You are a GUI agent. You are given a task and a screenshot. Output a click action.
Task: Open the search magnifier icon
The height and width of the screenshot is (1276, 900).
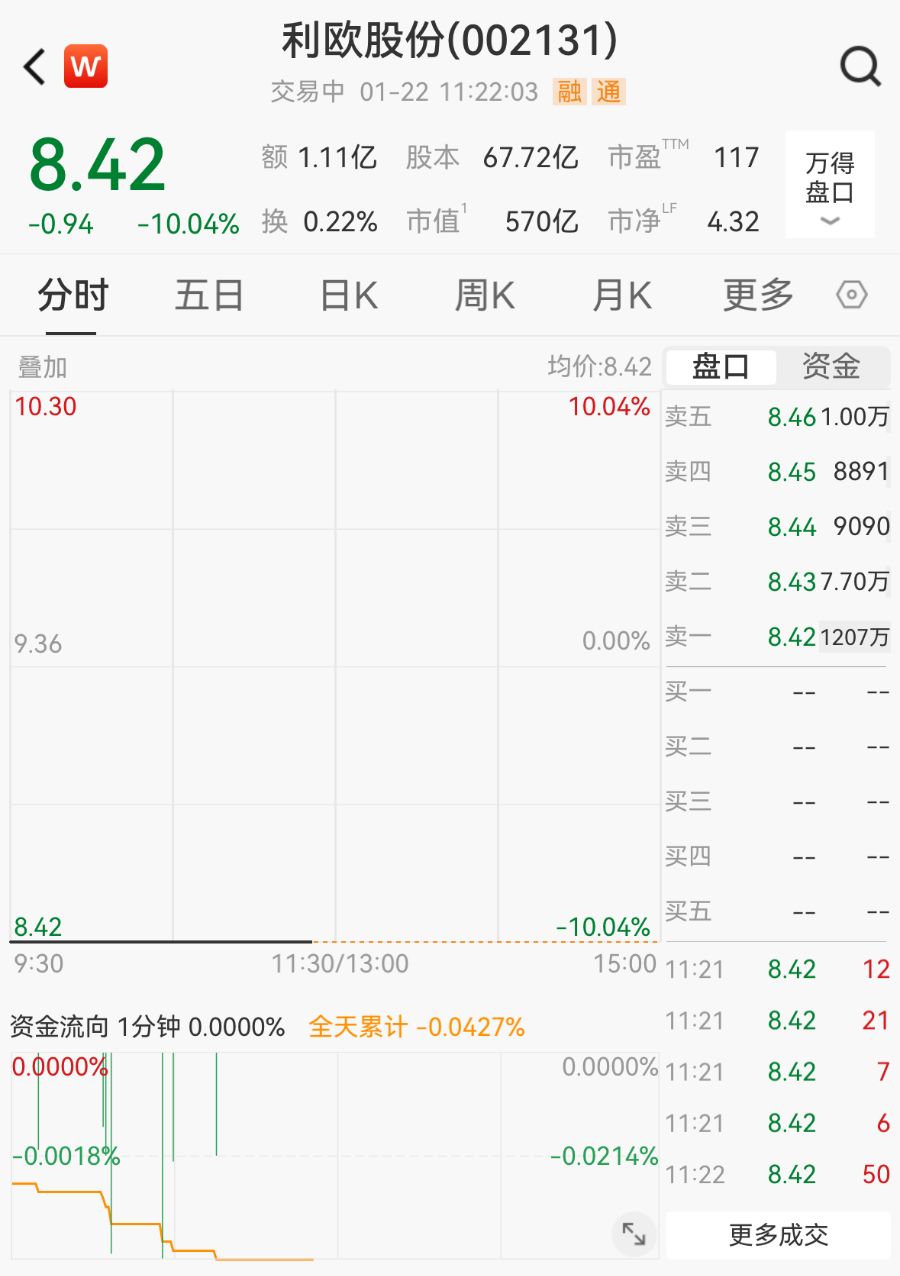tap(858, 67)
